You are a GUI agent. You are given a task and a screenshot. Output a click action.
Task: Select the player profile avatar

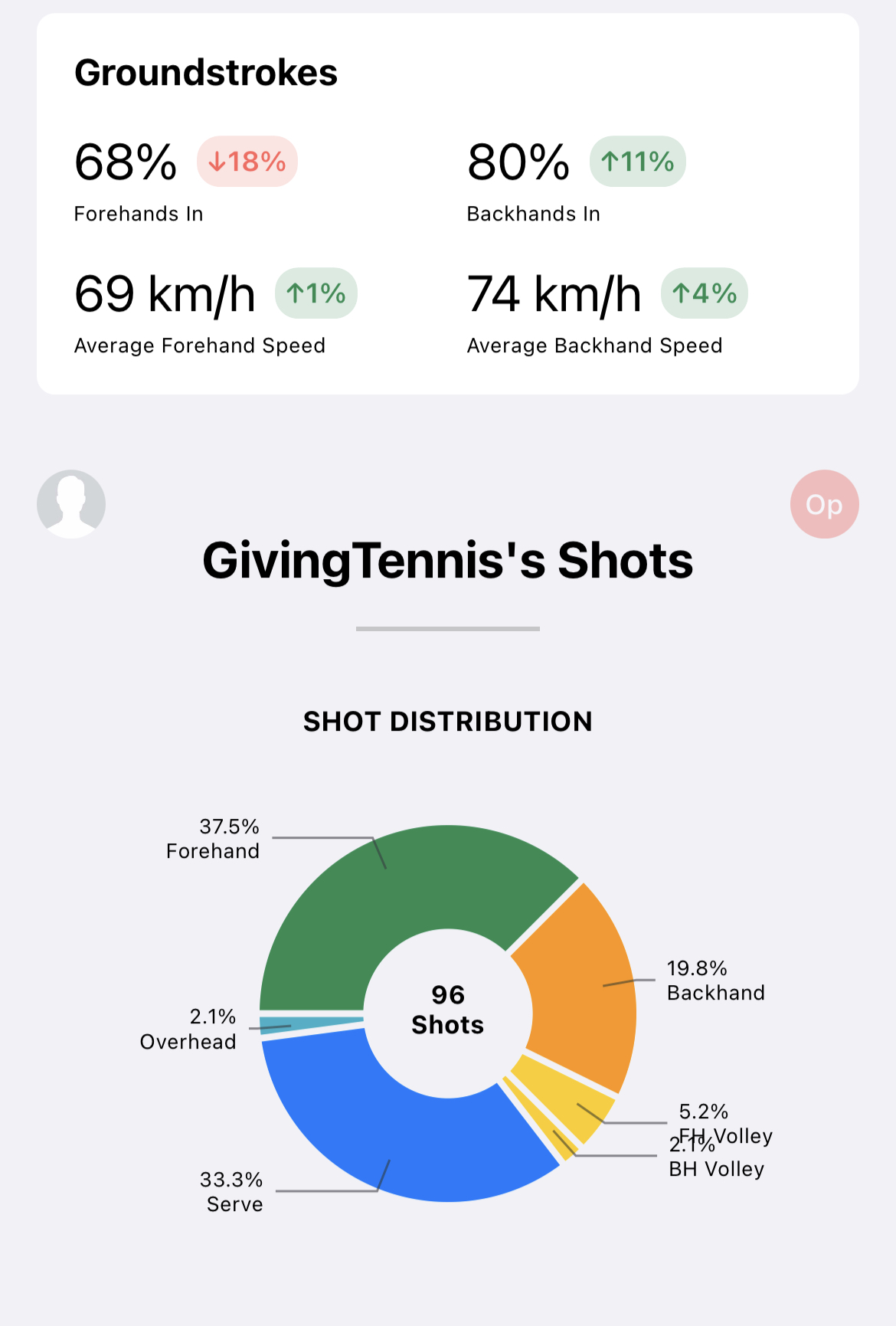click(x=71, y=504)
